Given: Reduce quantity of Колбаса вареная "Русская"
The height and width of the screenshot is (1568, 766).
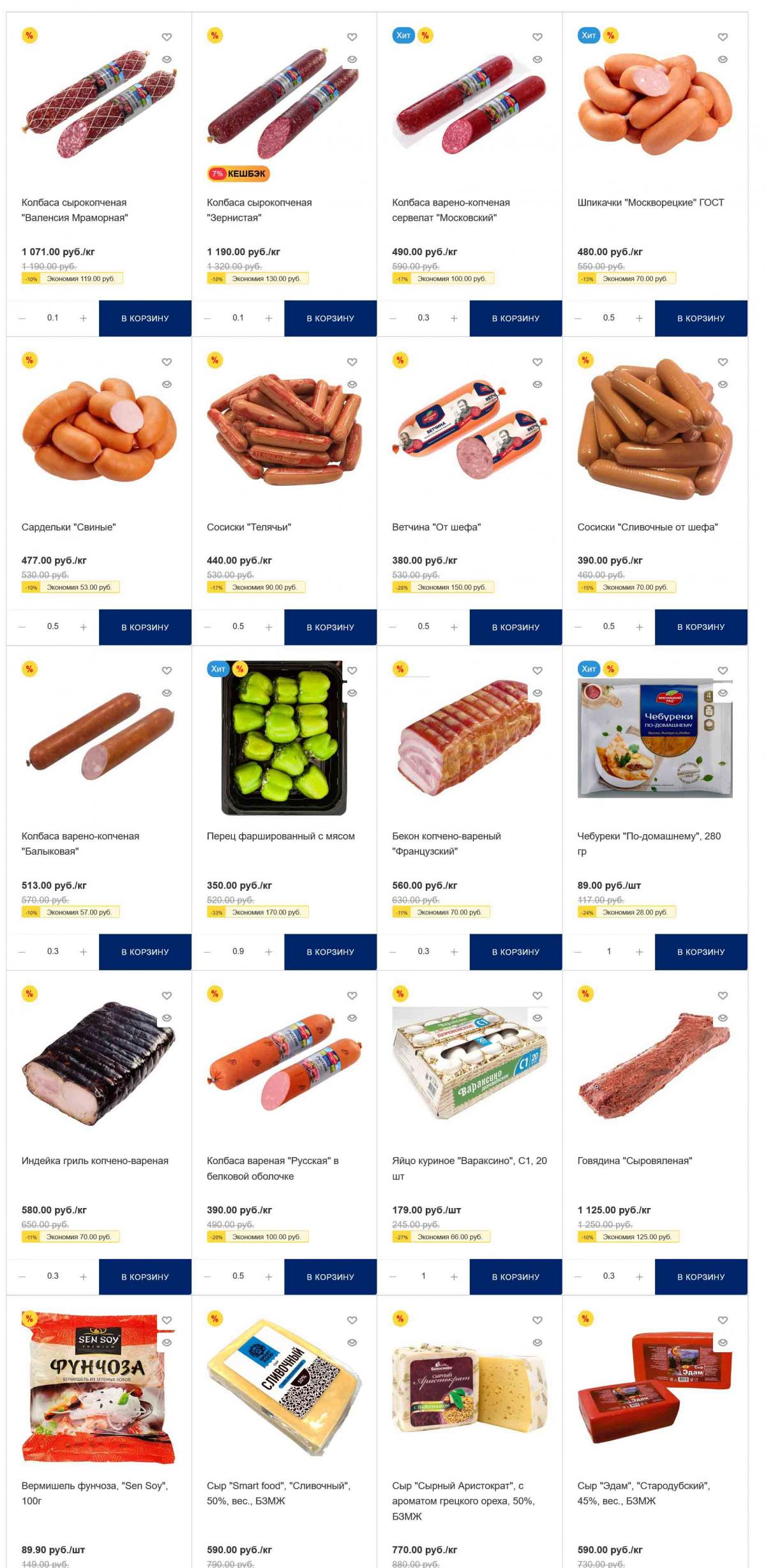Looking at the screenshot, I should click(x=207, y=1277).
